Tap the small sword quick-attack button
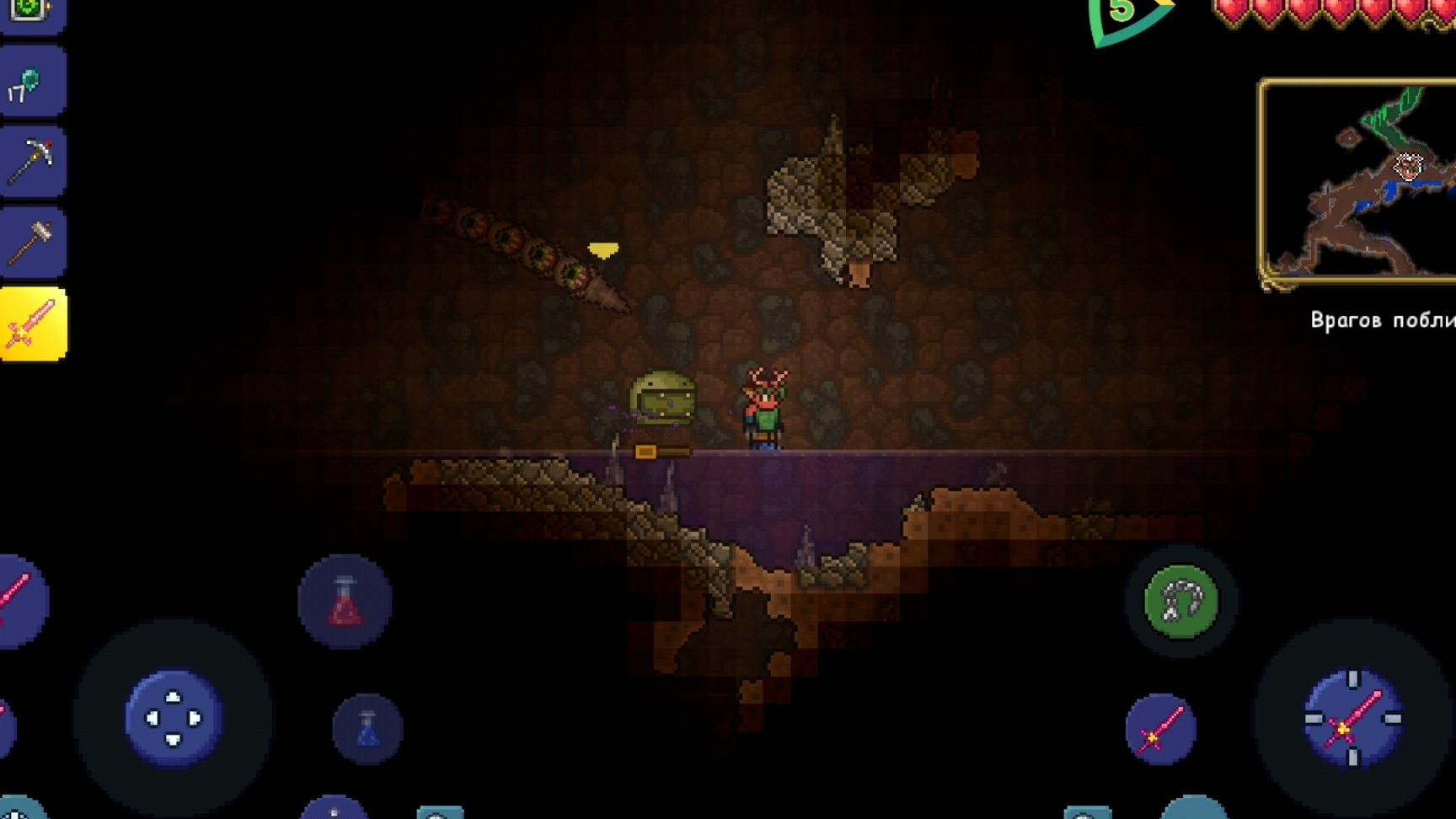Viewport: 1456px width, 819px height. coord(1160,730)
